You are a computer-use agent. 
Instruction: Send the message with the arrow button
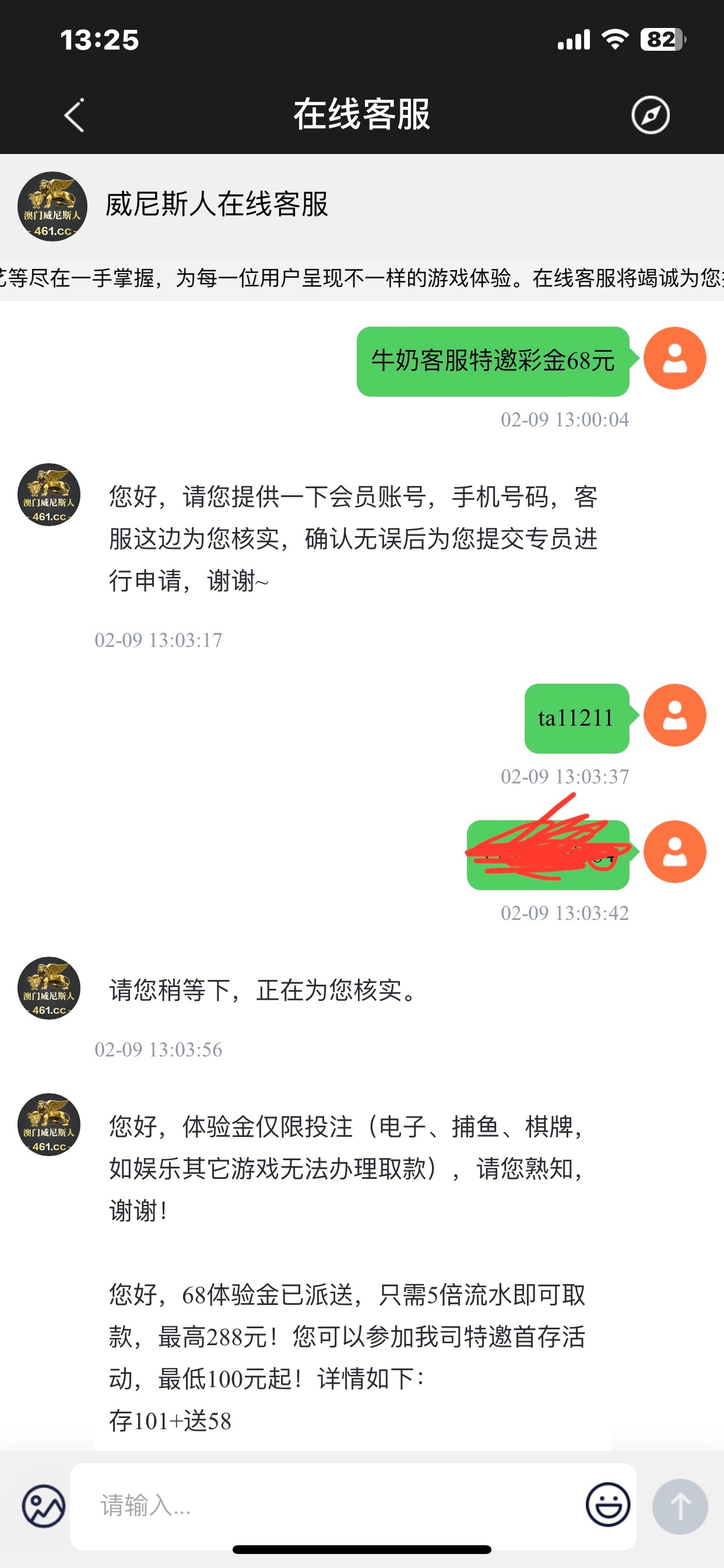click(x=680, y=1506)
